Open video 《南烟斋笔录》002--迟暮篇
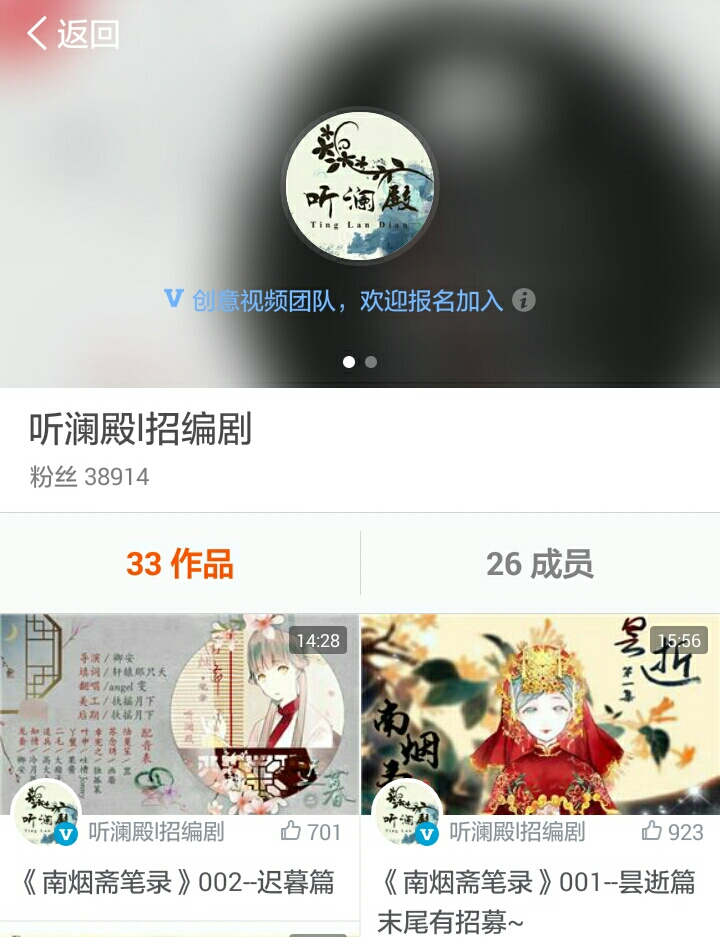This screenshot has height=937, width=720. (x=180, y=715)
